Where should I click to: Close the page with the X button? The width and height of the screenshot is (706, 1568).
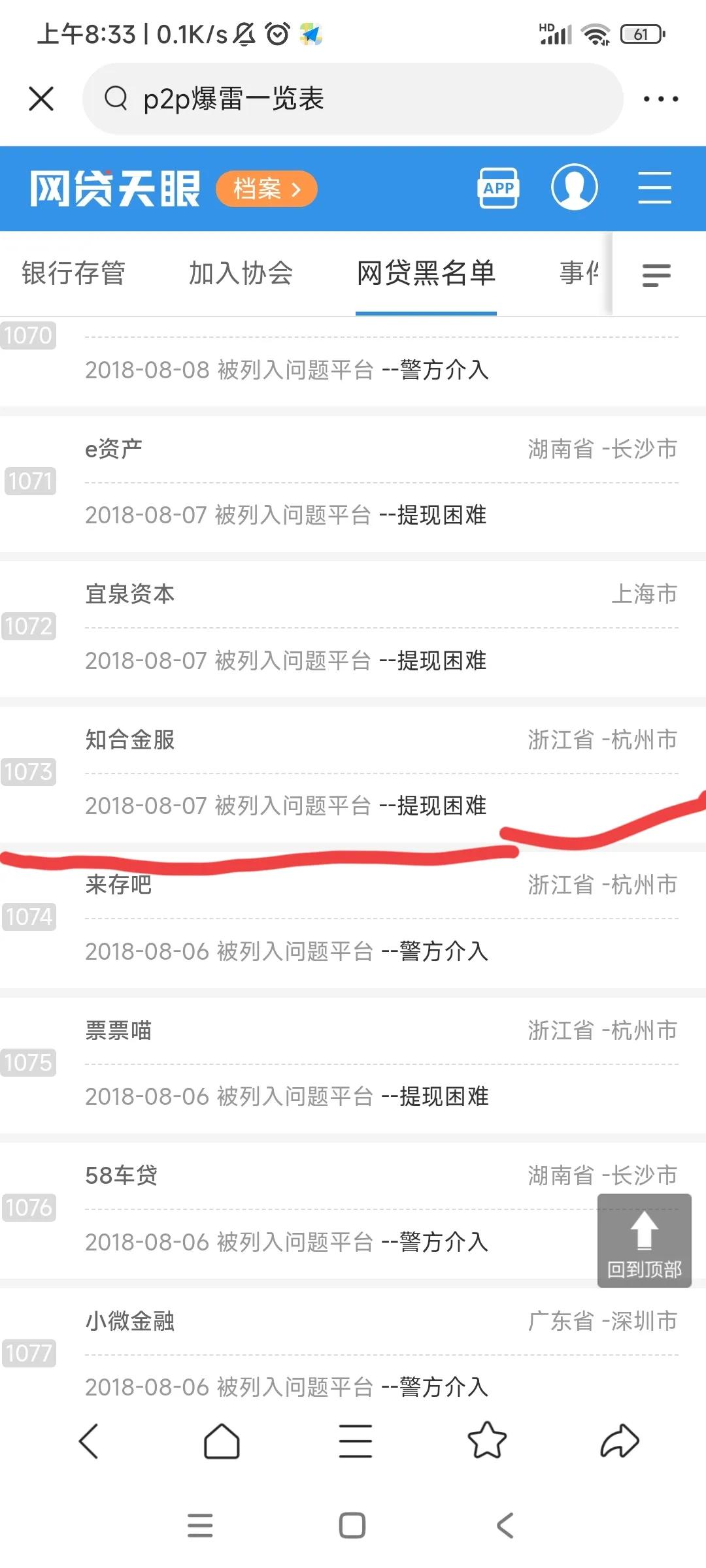[41, 98]
